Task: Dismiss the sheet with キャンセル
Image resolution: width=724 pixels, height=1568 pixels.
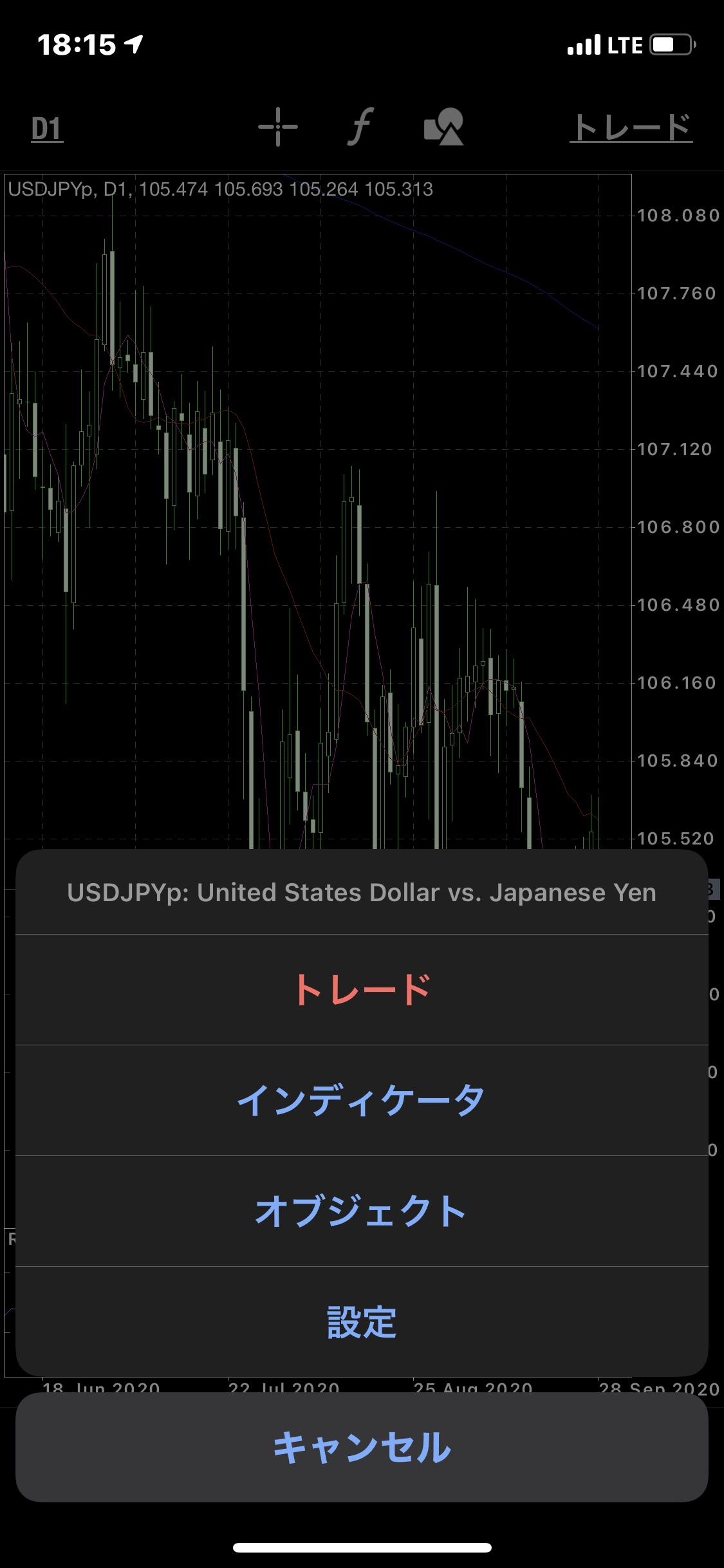Action: [362, 1447]
